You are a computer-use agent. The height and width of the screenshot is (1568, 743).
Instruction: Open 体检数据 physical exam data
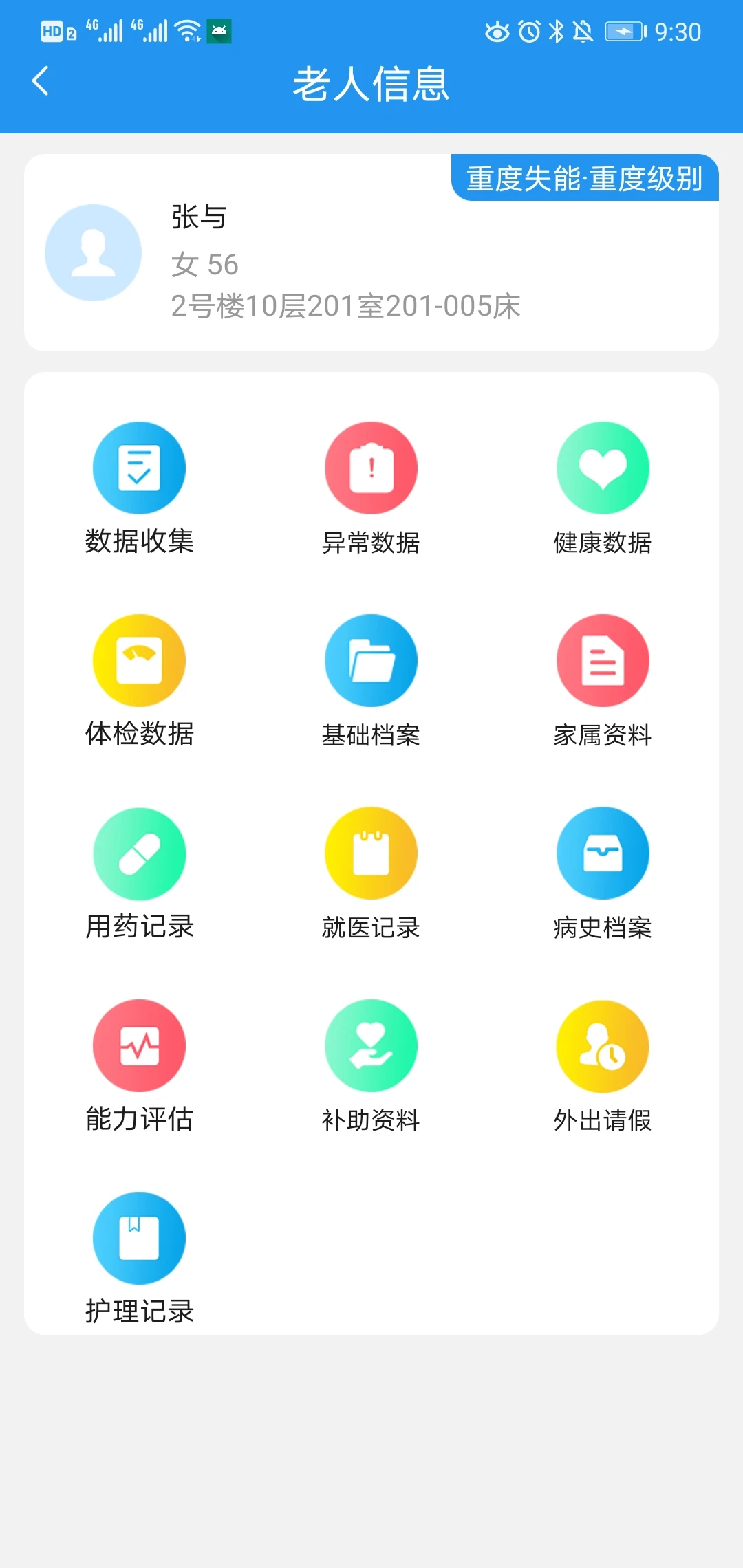[138, 681]
